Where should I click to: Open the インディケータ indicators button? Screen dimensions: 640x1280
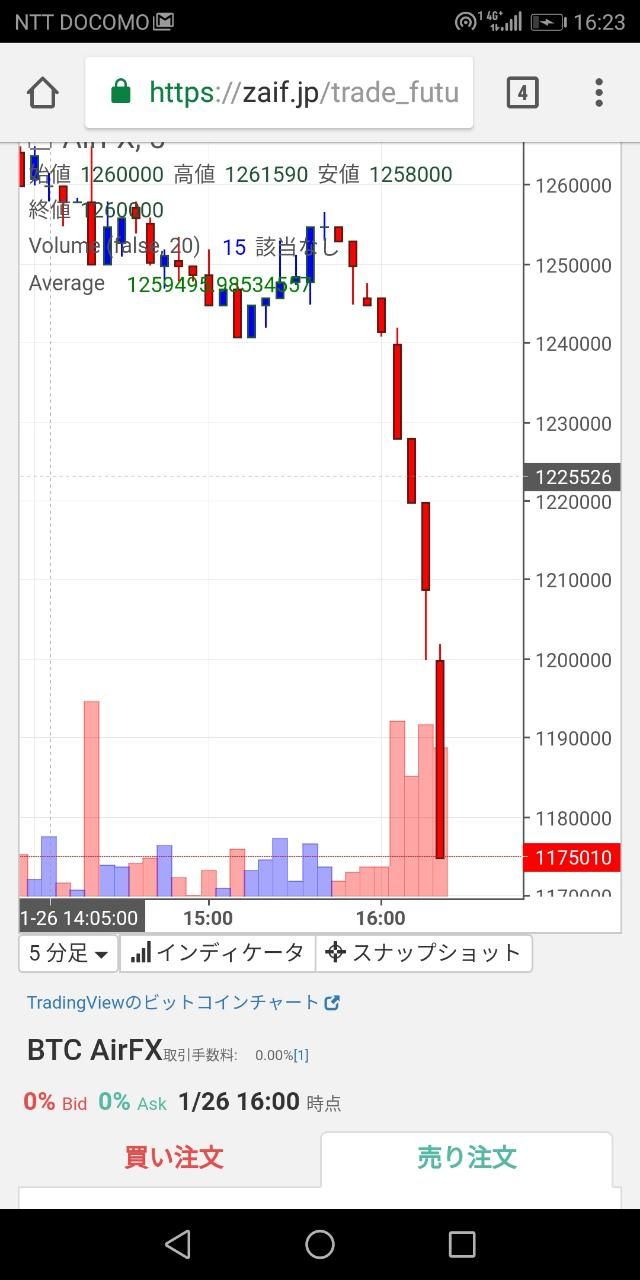coord(217,953)
